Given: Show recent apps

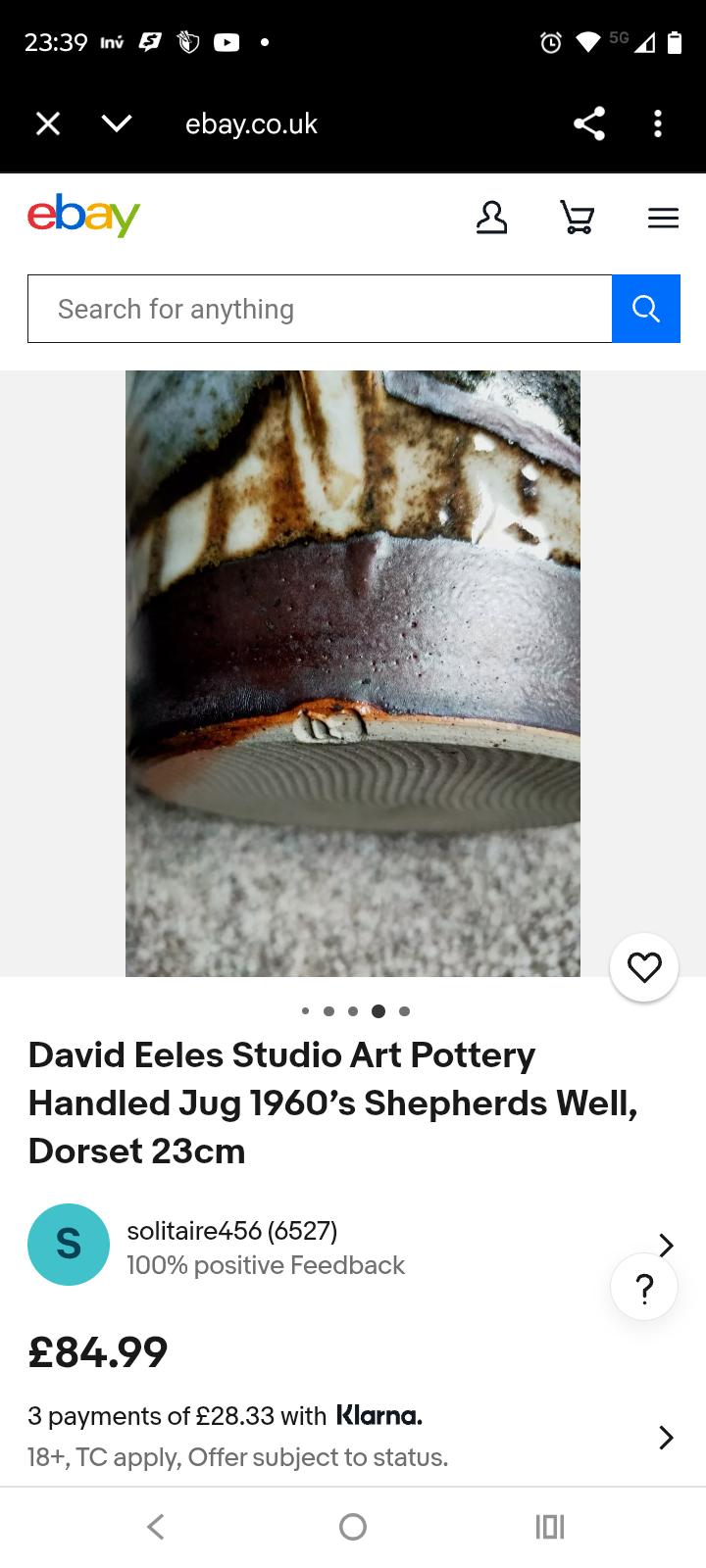Looking at the screenshot, I should 550,1527.
